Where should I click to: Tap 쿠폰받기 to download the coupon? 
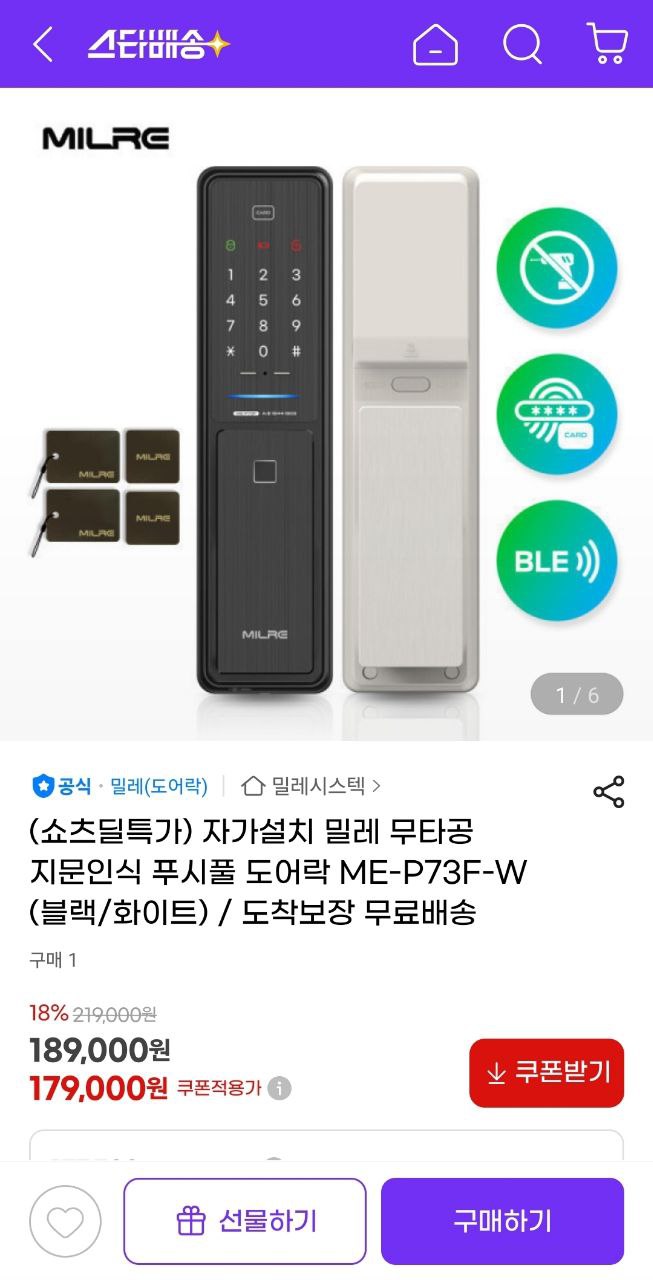(x=546, y=1073)
